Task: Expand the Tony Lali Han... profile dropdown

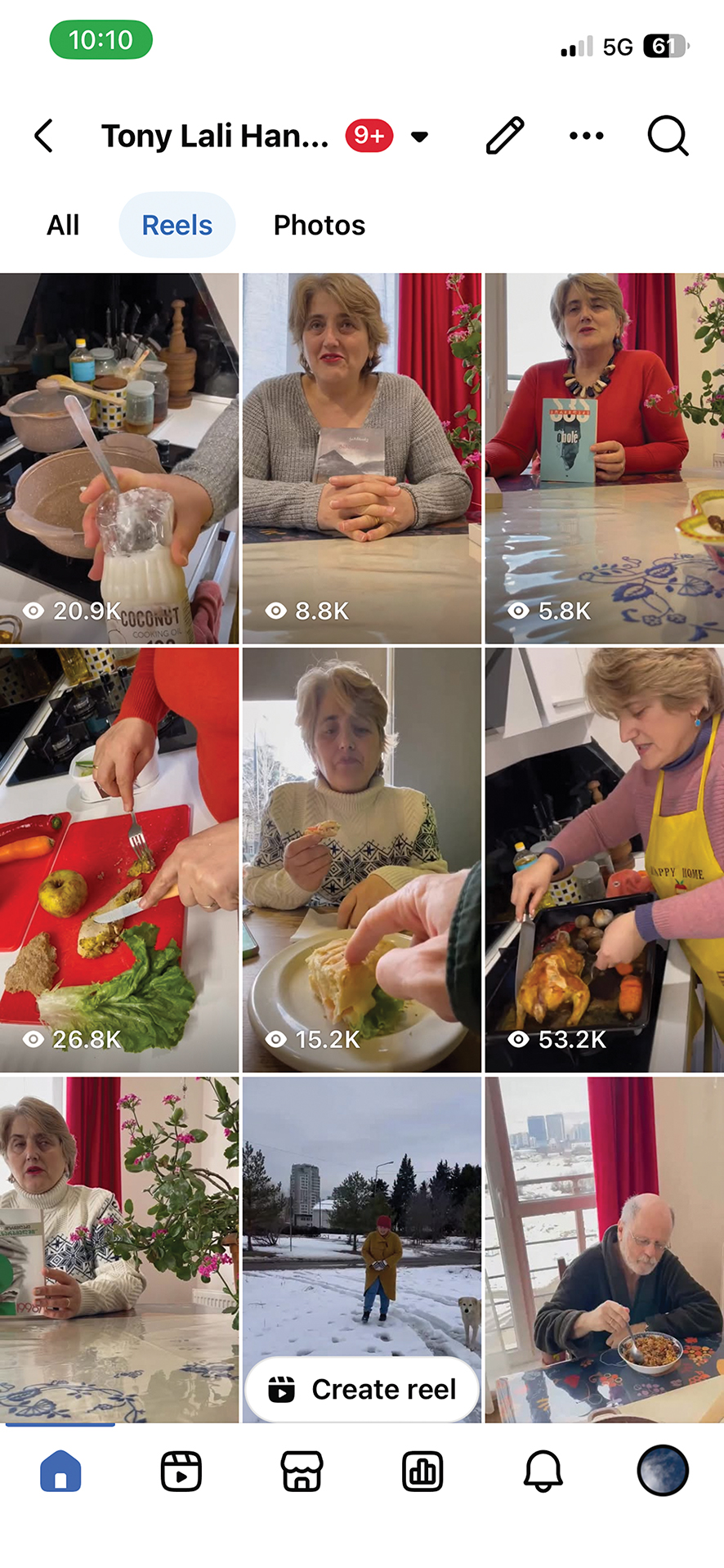Action: coord(419,137)
